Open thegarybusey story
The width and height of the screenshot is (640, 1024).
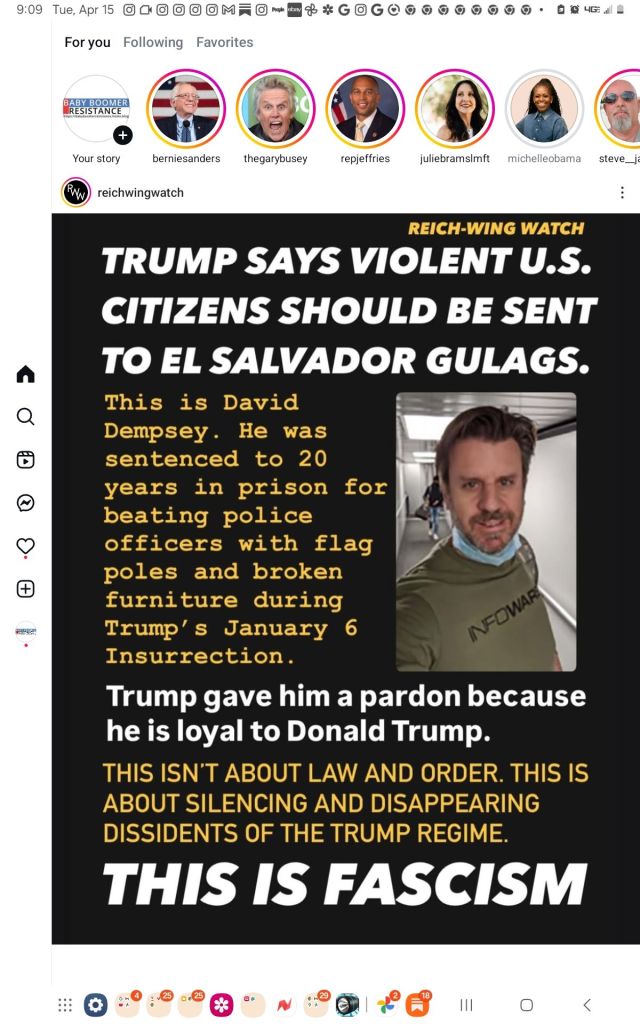(276, 109)
